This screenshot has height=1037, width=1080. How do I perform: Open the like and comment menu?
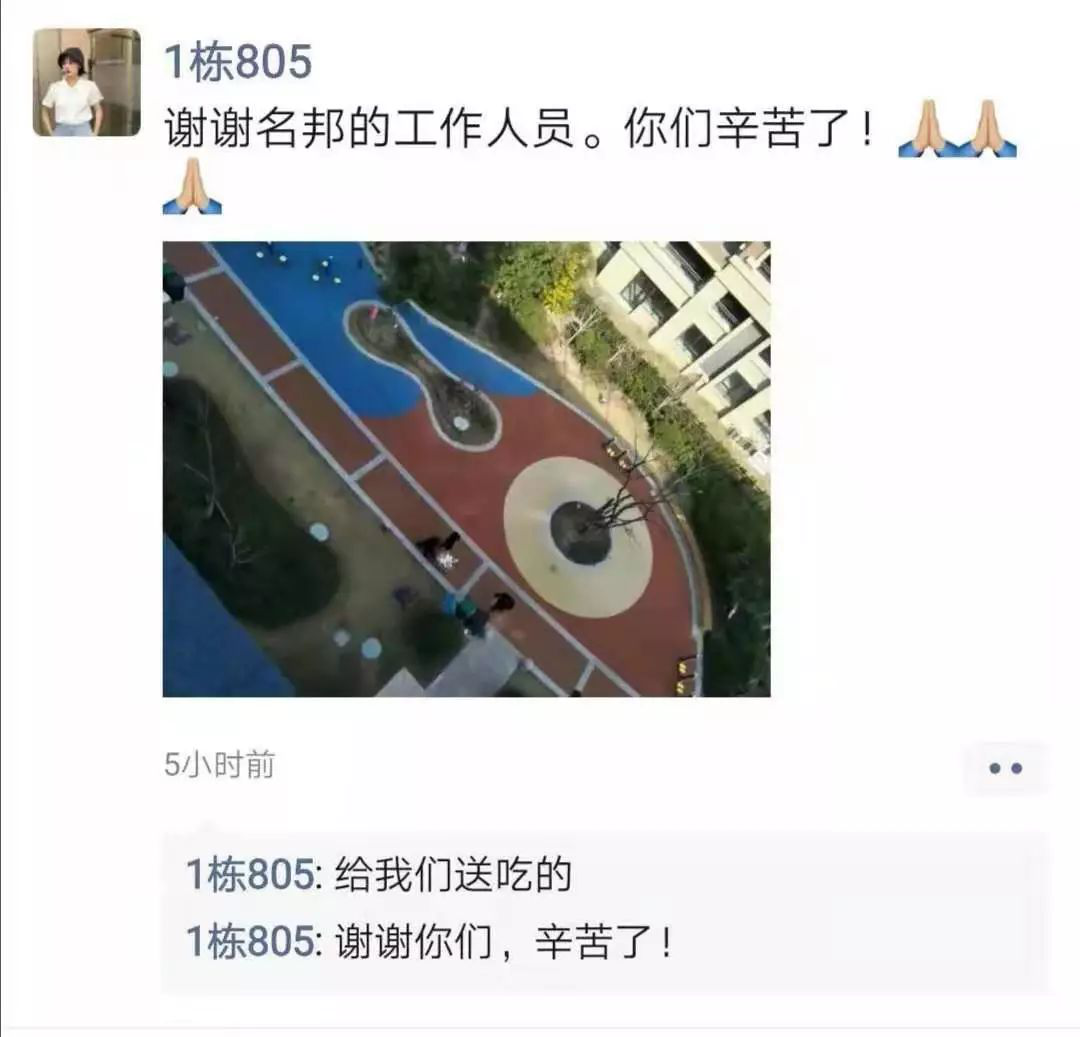click(1005, 768)
